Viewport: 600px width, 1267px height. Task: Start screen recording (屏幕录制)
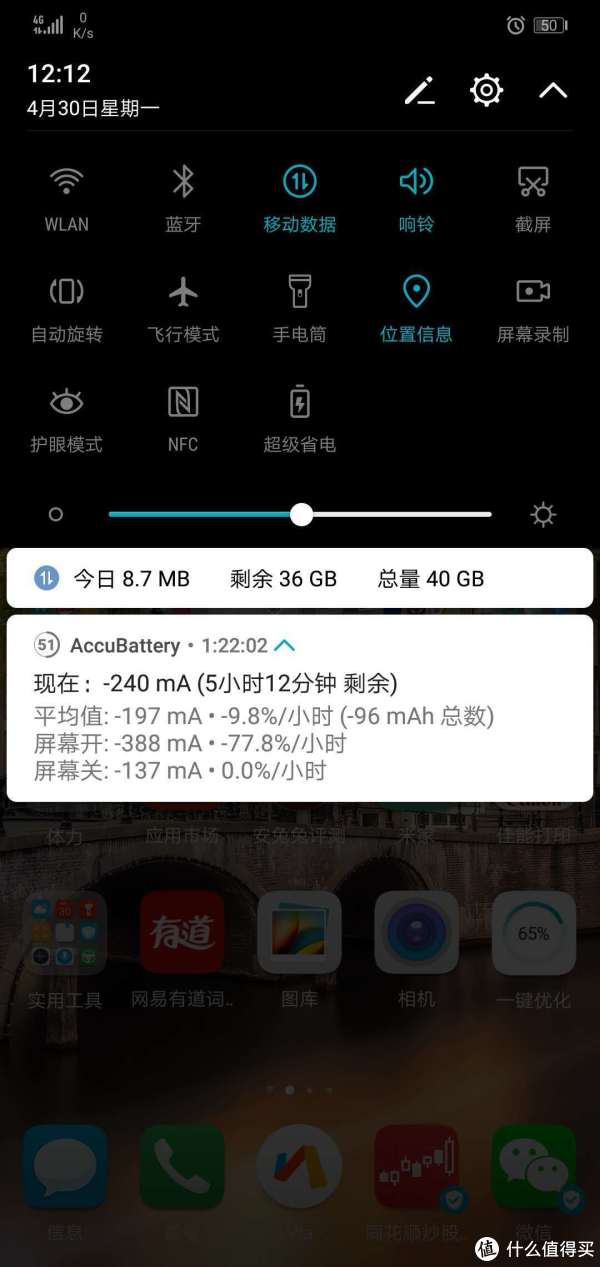(533, 308)
